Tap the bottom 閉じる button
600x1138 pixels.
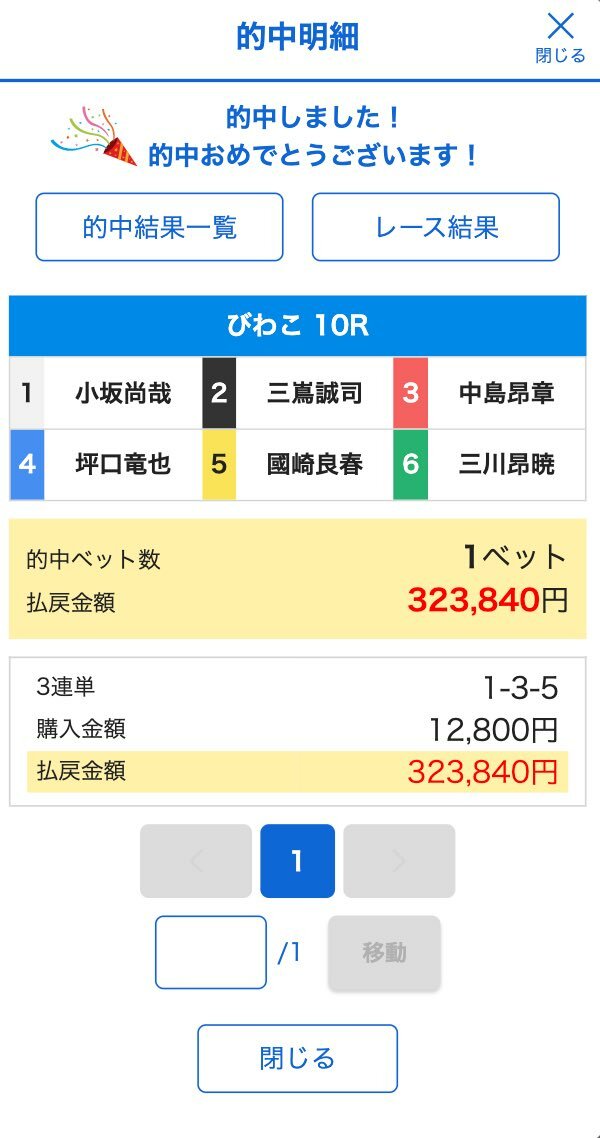tap(297, 1058)
